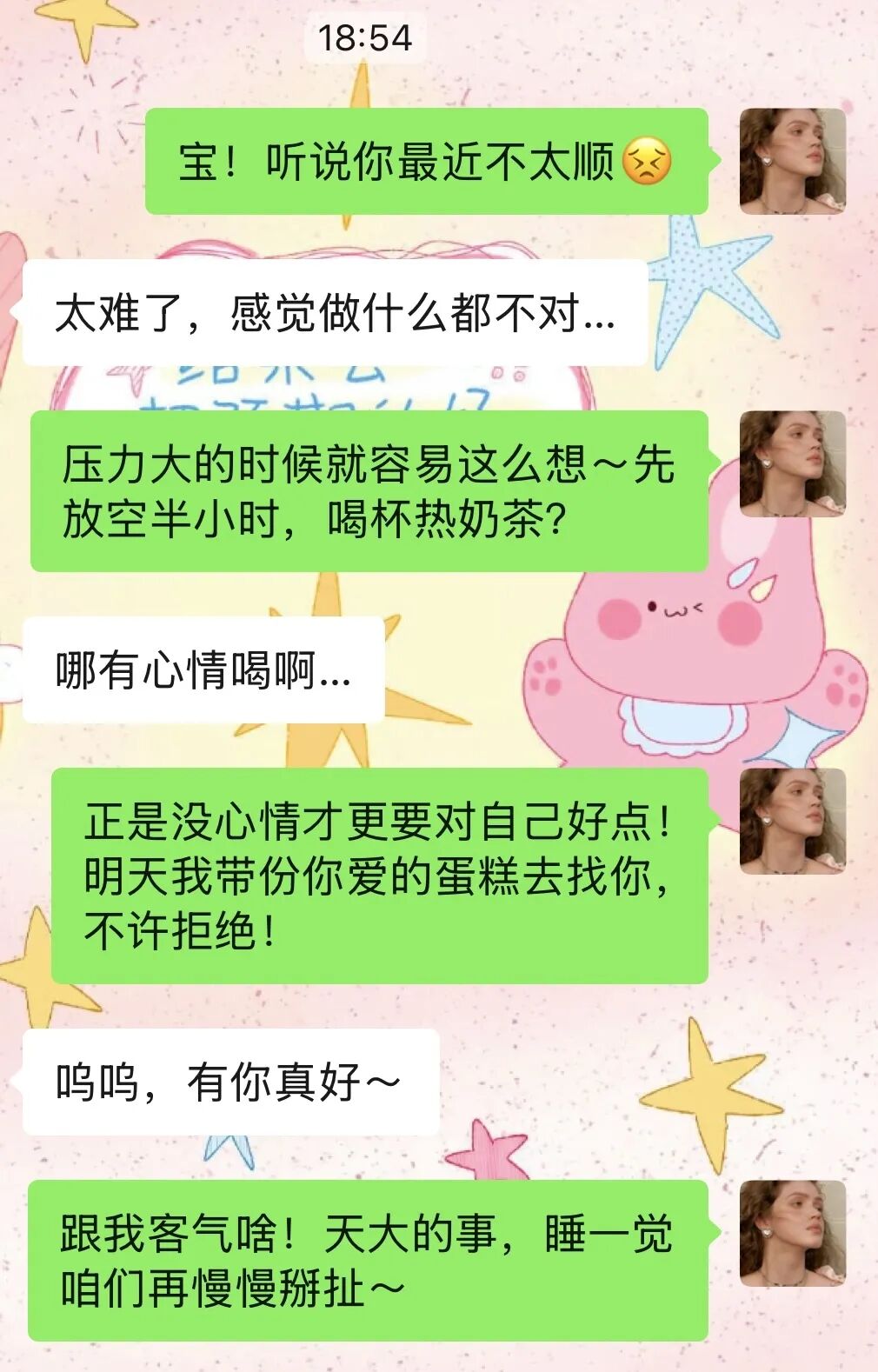Open profile picture next to "跟我客气啥" message
Viewport: 878px width, 1372px height.
(792, 1234)
